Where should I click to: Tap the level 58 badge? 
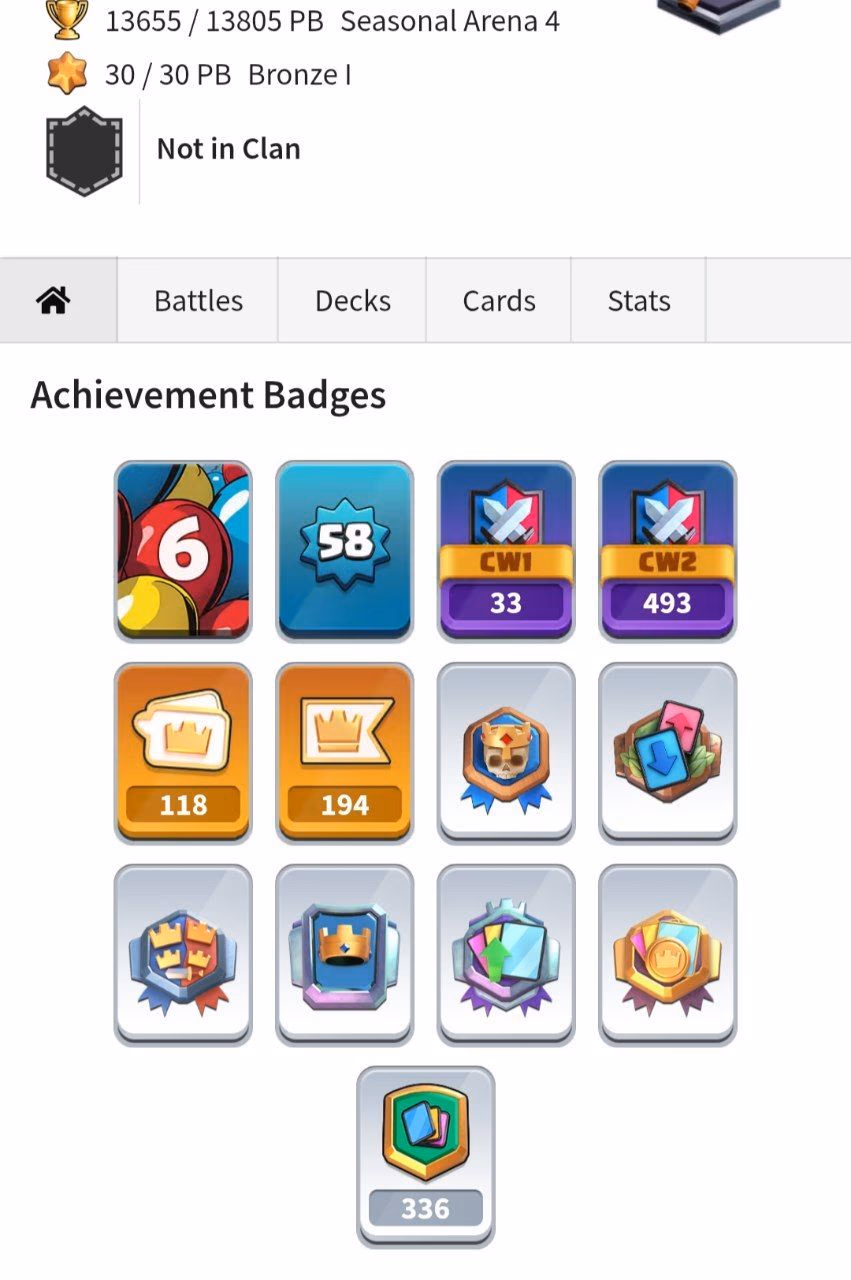point(344,550)
